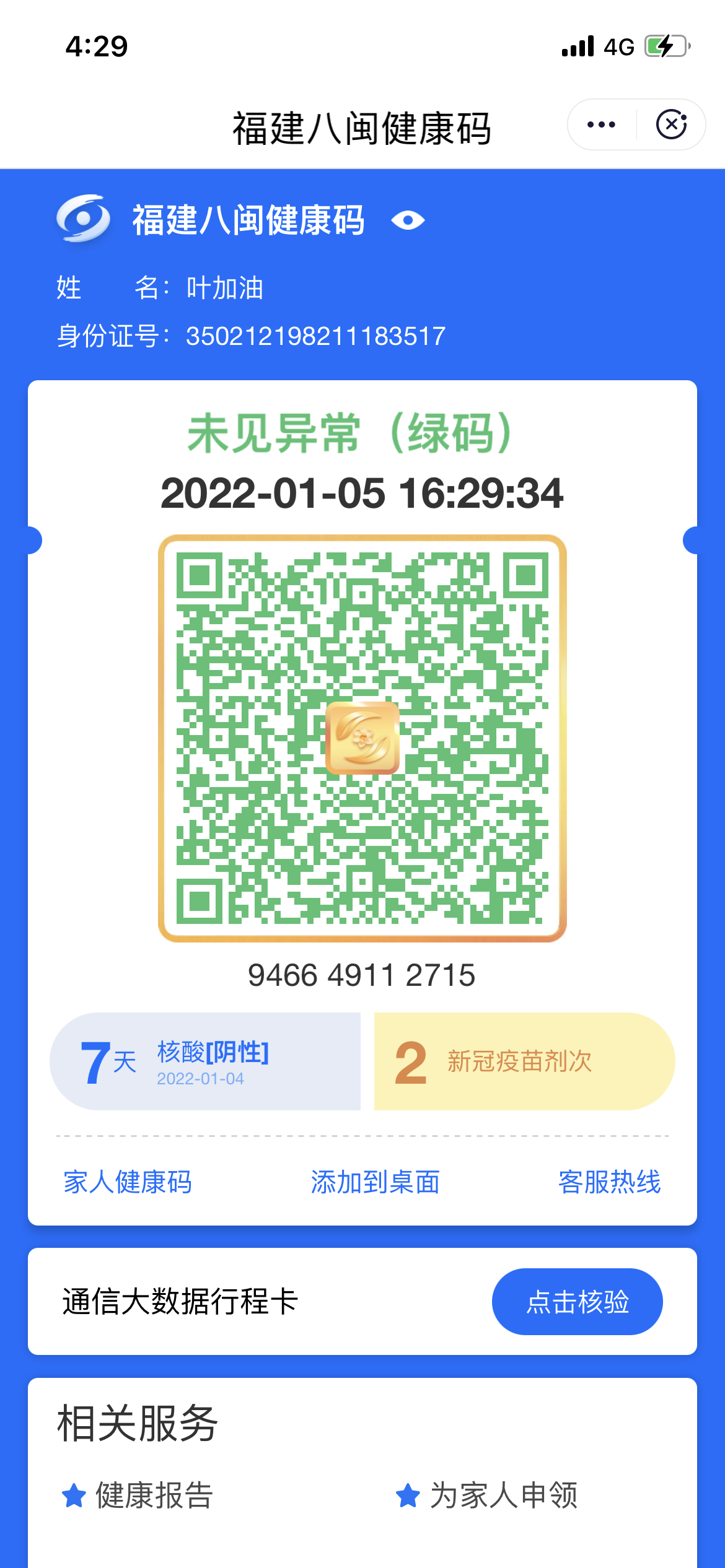Open 家人健康码 link

[x=128, y=1182]
